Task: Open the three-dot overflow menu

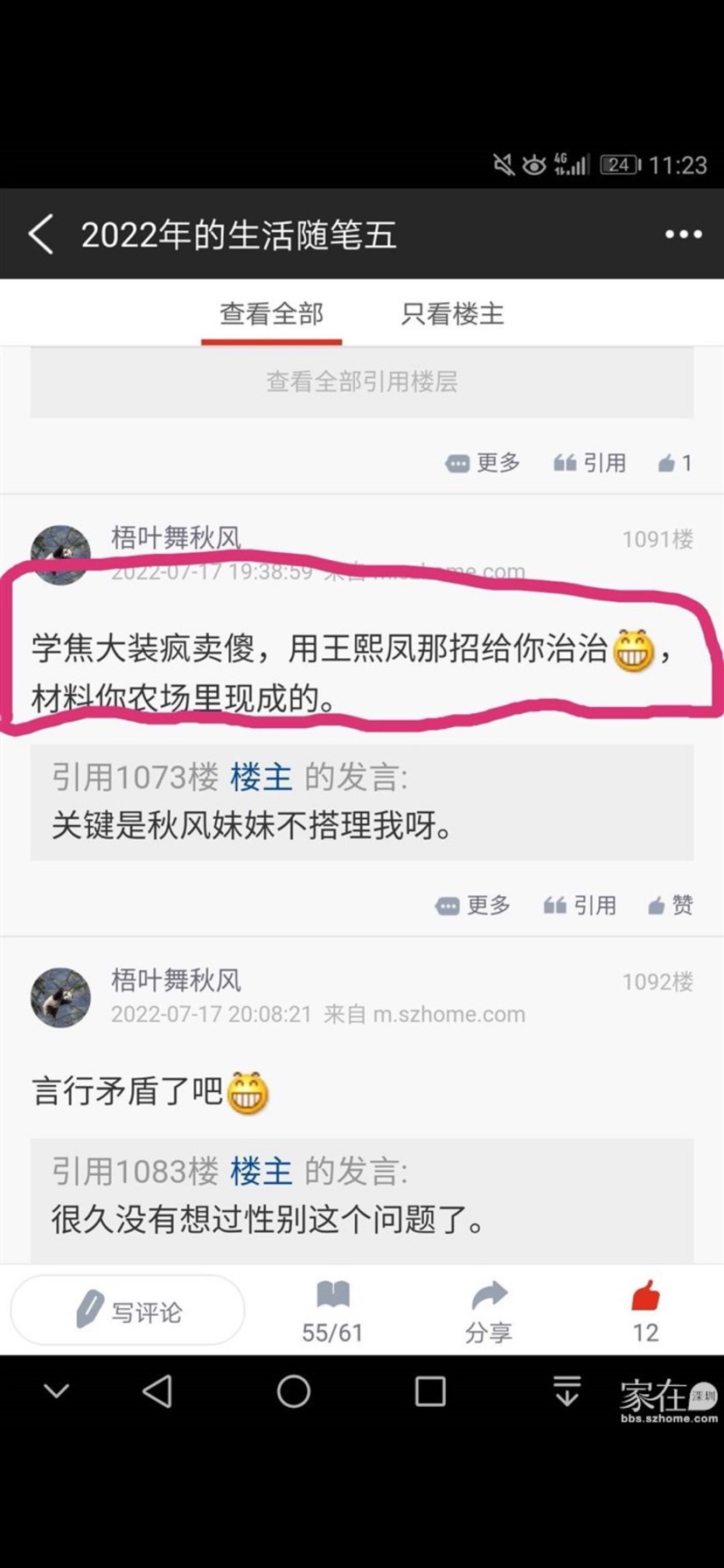Action: pyautogui.click(x=683, y=234)
